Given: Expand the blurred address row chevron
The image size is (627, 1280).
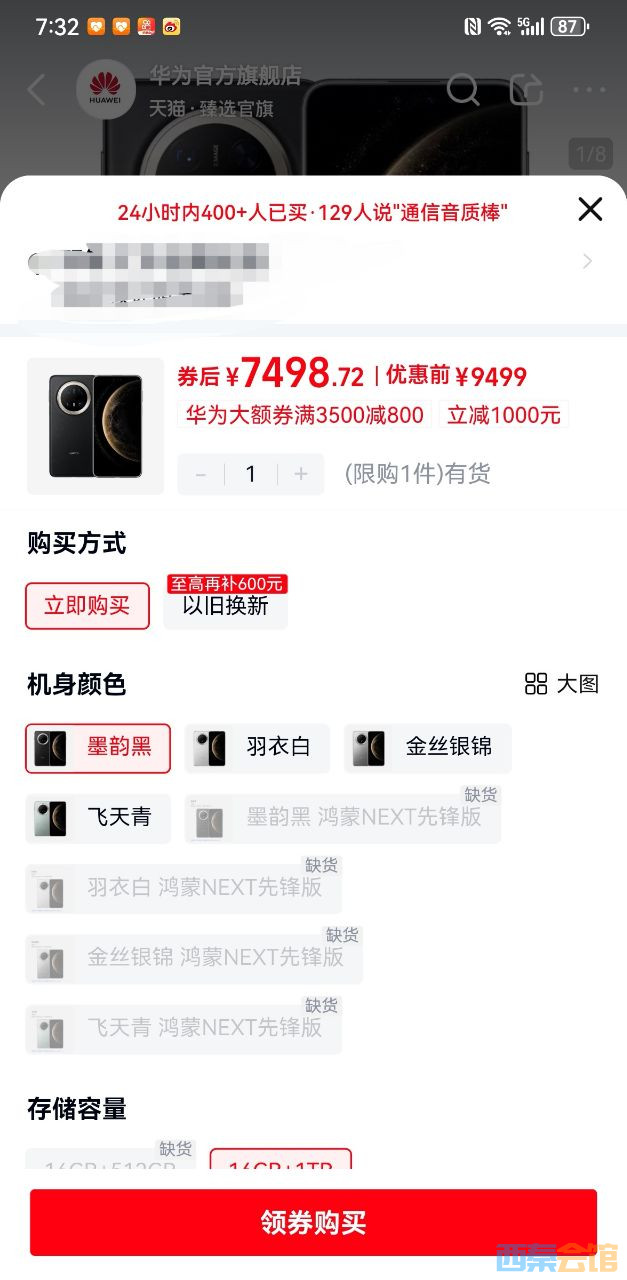Looking at the screenshot, I should pos(587,262).
